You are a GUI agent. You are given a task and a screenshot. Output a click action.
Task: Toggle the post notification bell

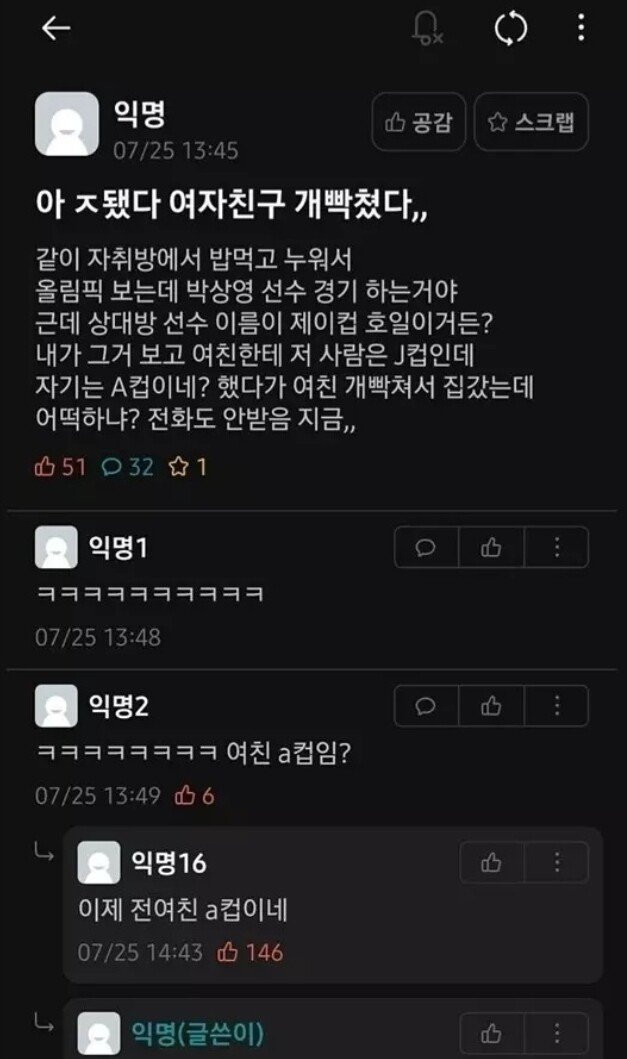(x=428, y=29)
